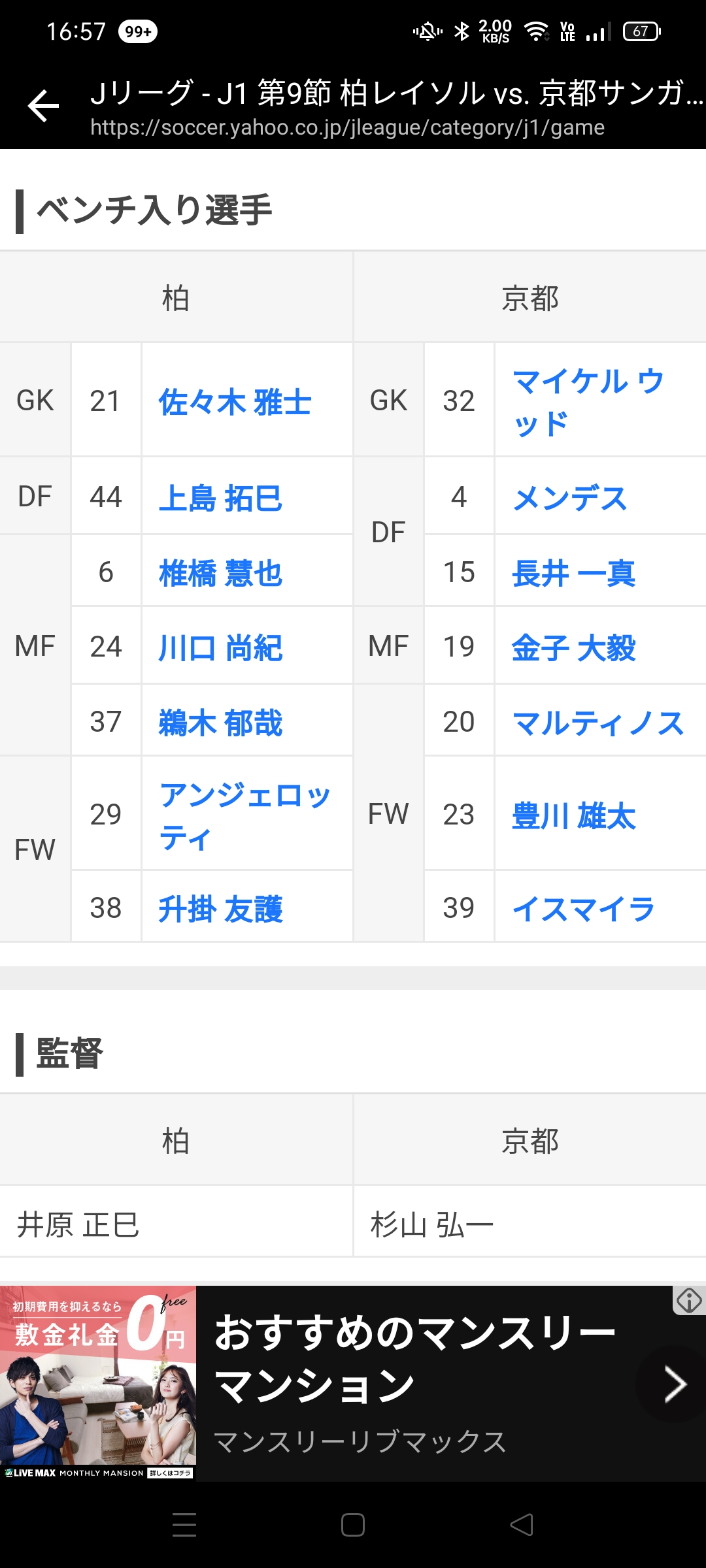The image size is (706, 1568).
Task: Select 金子 大毅 player link
Action: pyautogui.click(x=573, y=648)
